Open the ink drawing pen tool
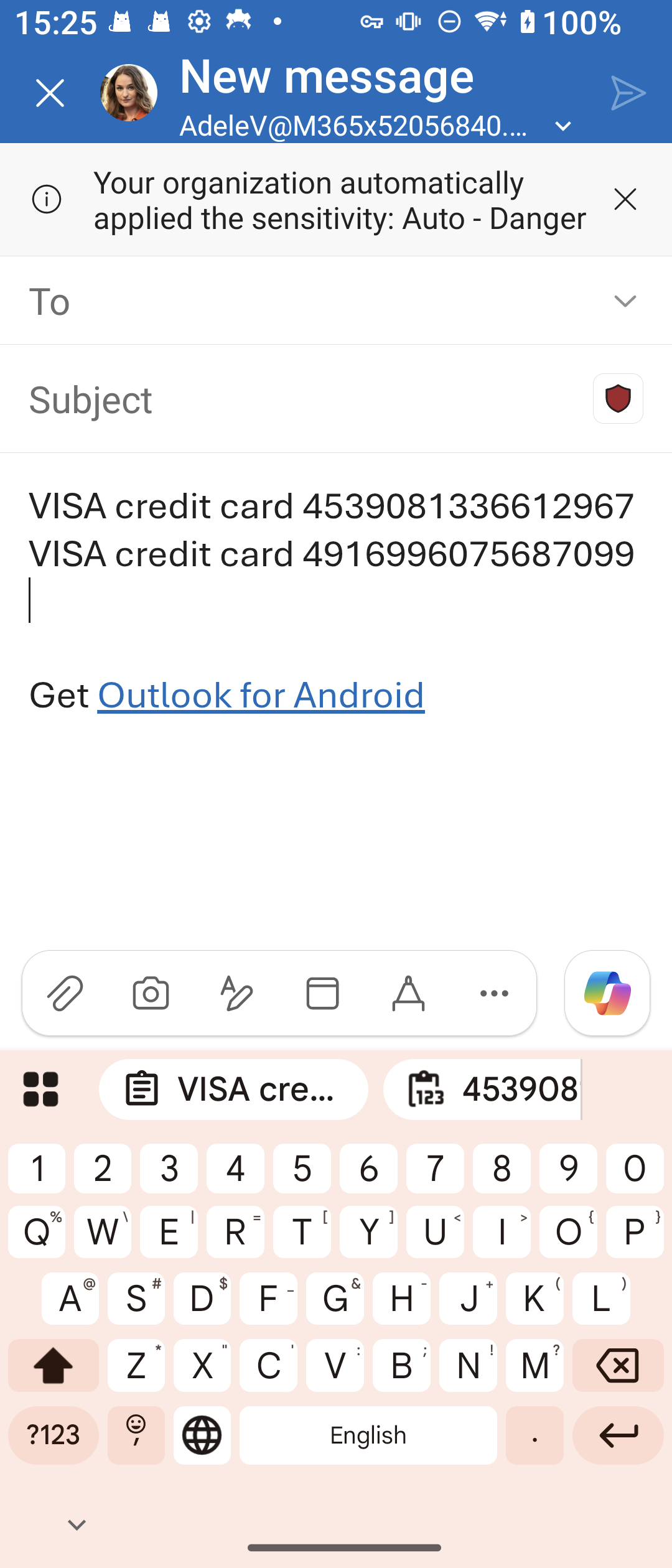This screenshot has height=1568, width=672. (x=237, y=993)
